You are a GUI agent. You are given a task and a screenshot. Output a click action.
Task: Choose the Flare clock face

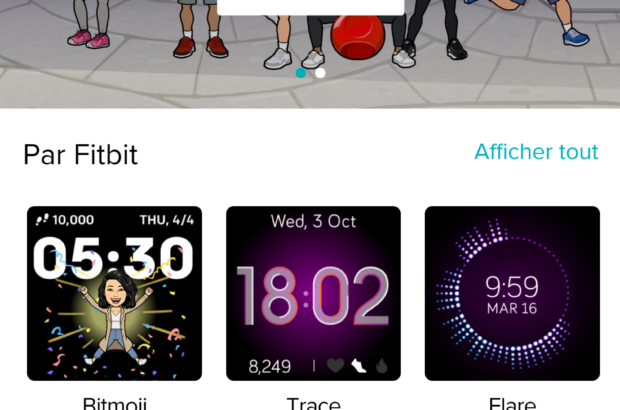[512, 293]
